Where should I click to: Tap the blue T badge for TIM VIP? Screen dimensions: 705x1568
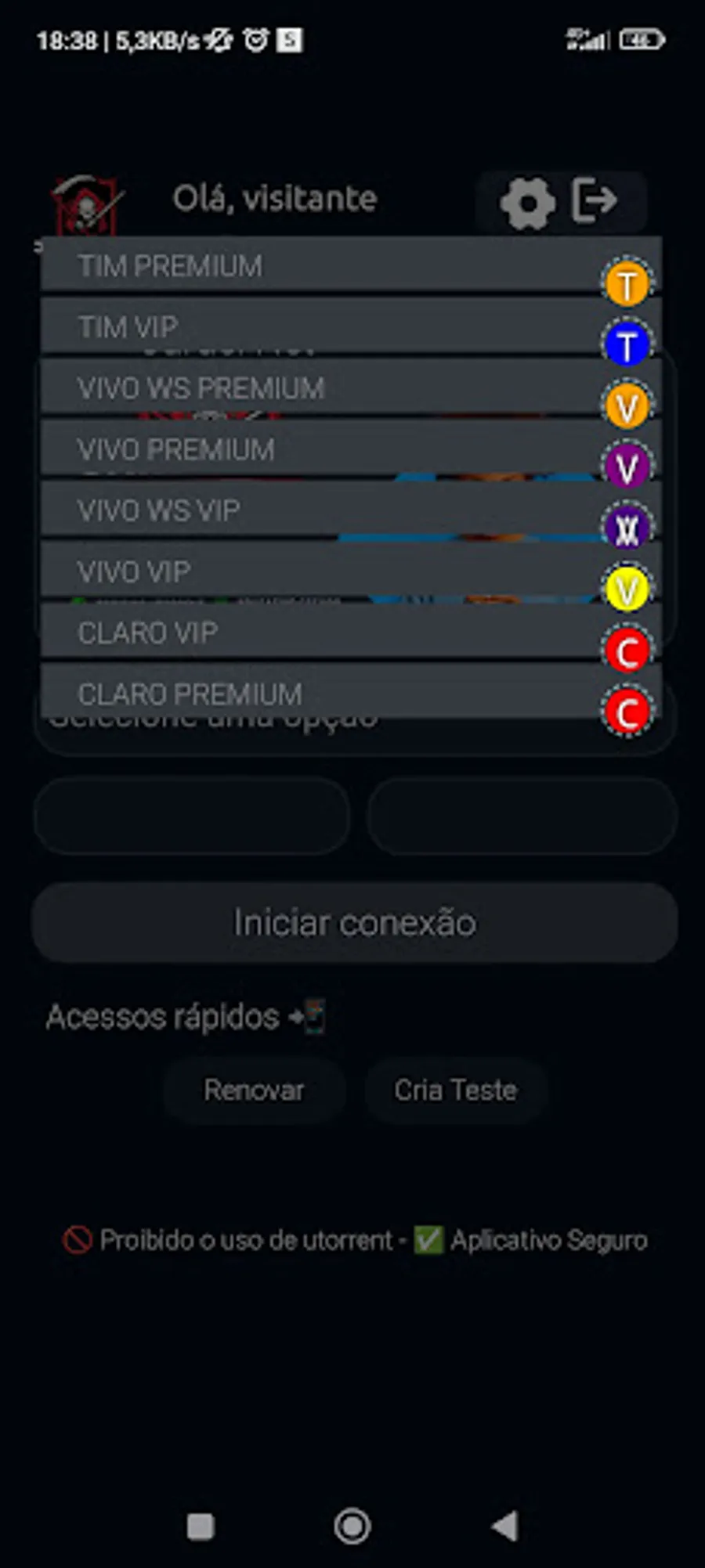pyautogui.click(x=626, y=342)
